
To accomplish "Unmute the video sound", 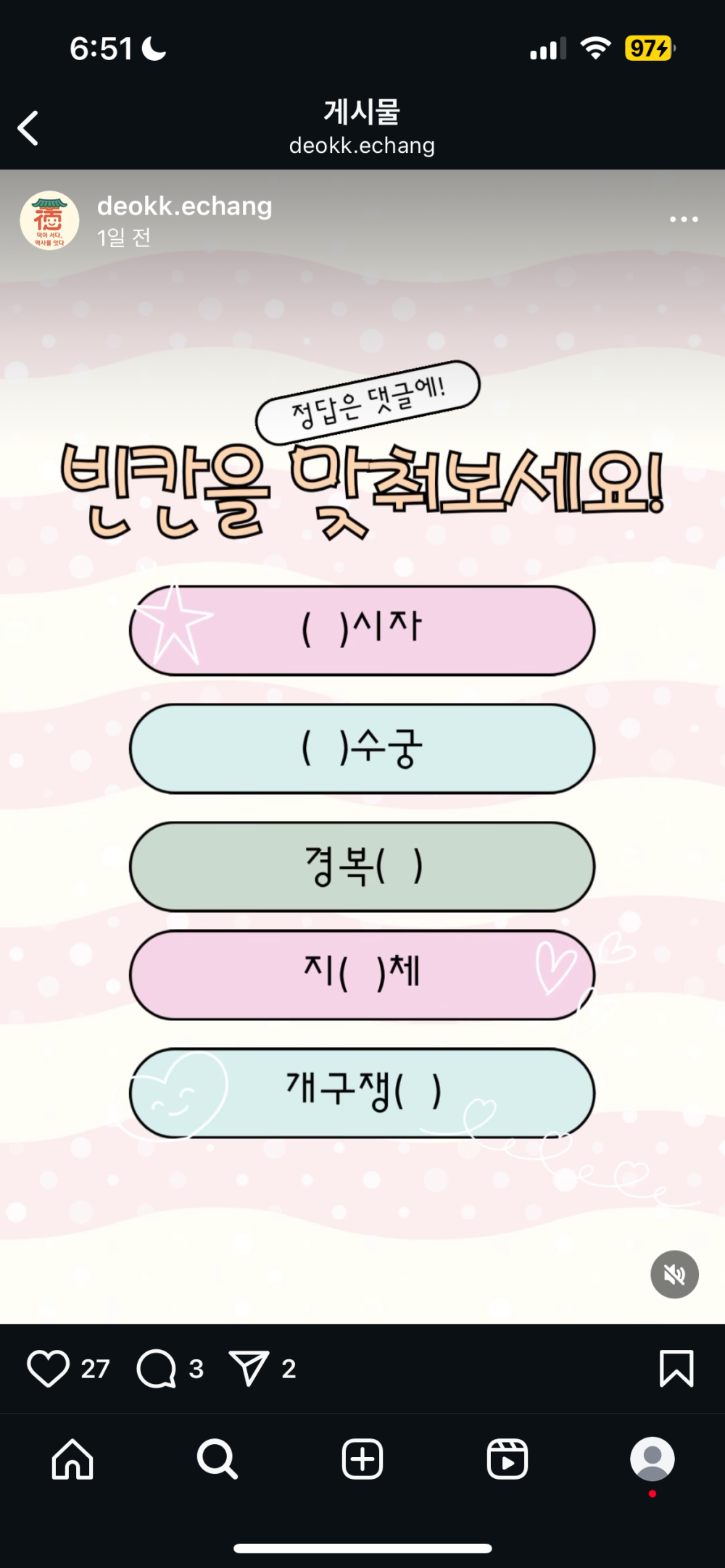I will (674, 1274).
